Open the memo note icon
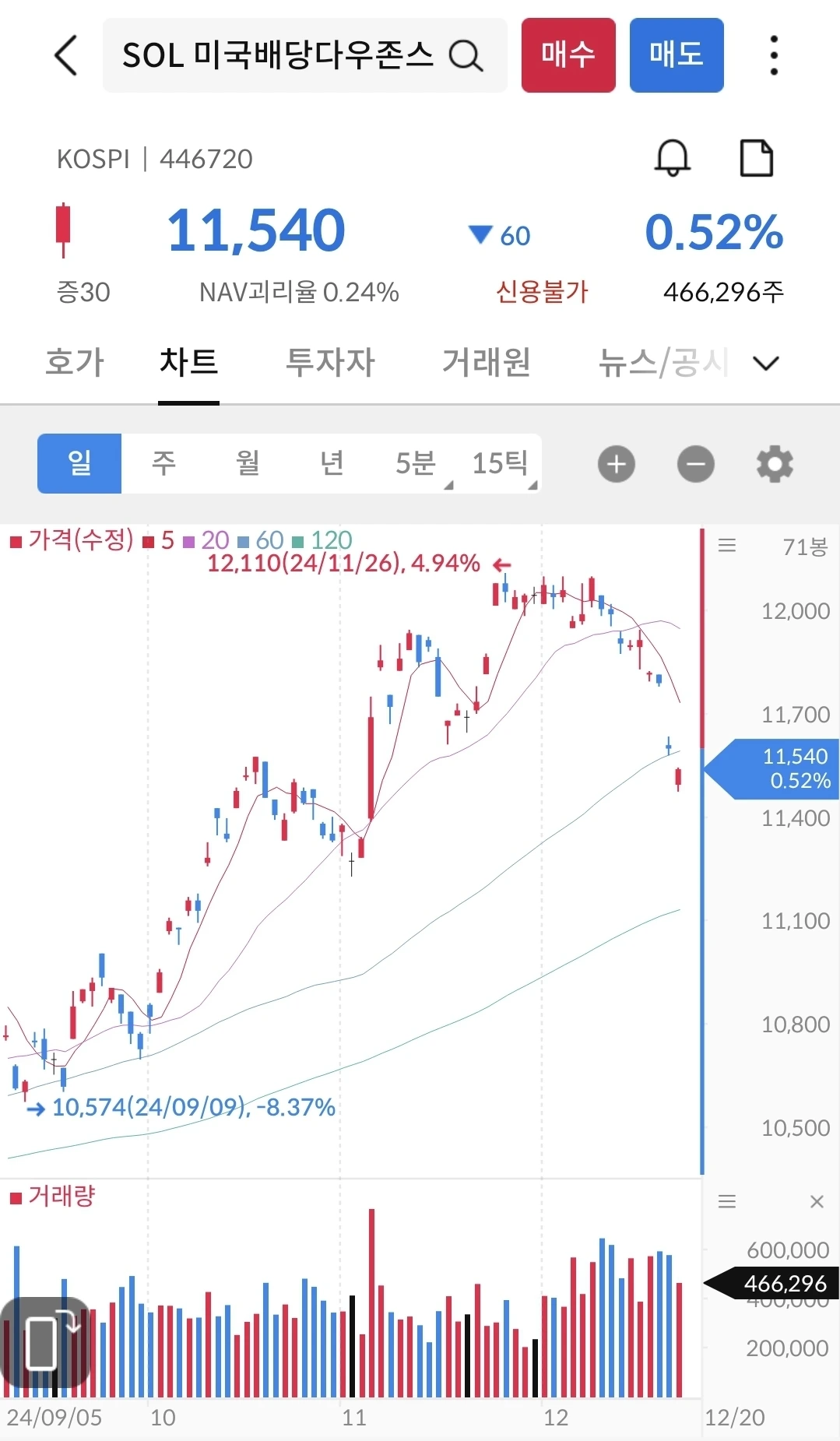840x1441 pixels. (x=756, y=159)
